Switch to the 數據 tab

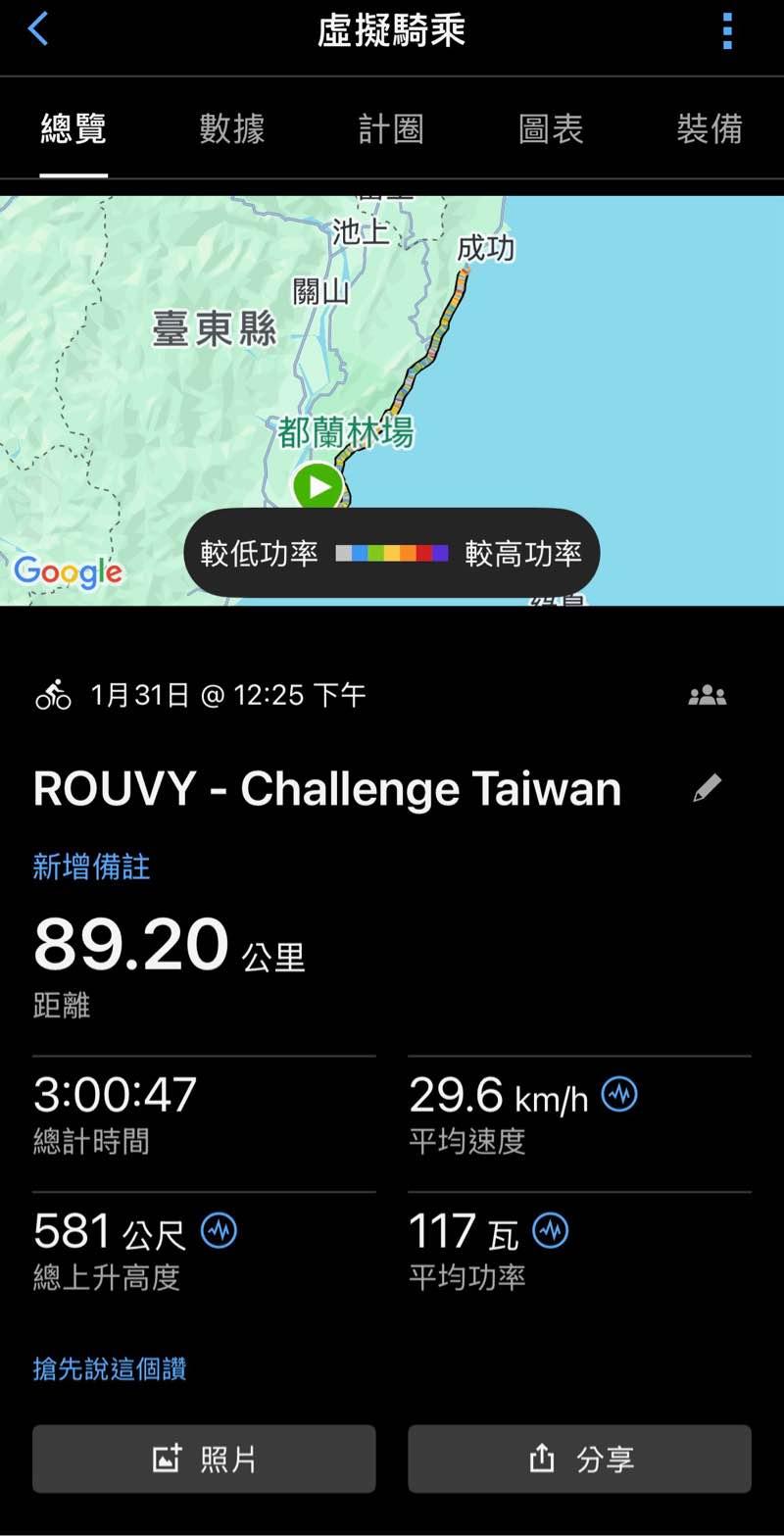(x=232, y=129)
